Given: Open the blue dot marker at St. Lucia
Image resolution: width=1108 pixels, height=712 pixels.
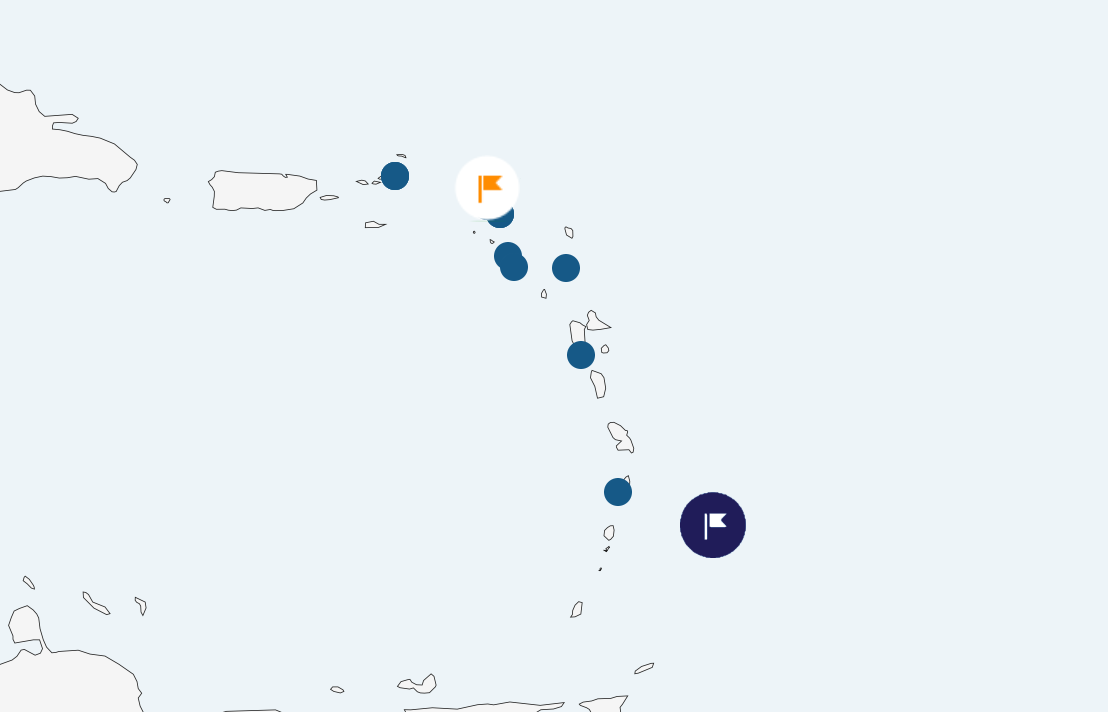Looking at the screenshot, I should (x=618, y=492).
